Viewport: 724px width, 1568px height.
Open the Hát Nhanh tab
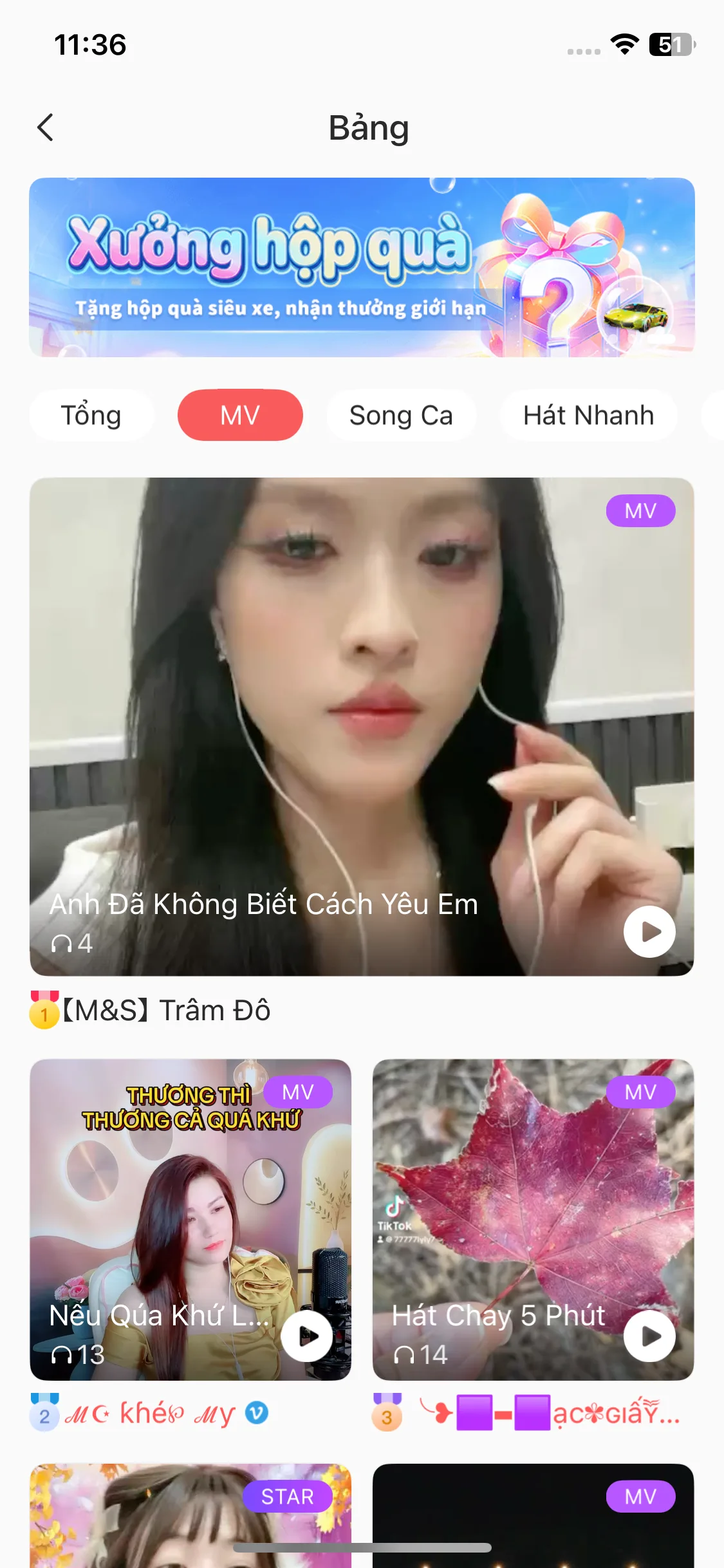(588, 415)
